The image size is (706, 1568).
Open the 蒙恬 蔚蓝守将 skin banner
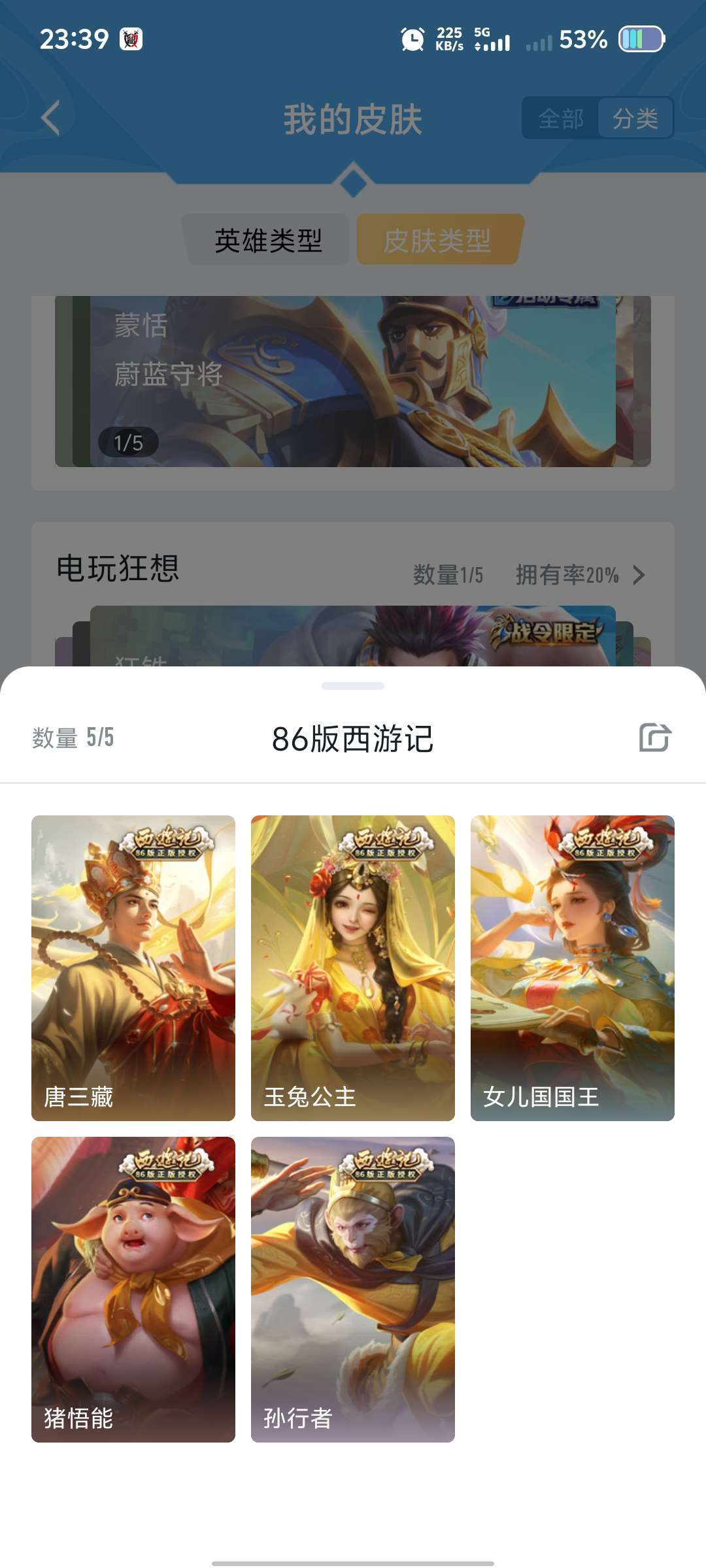click(x=353, y=381)
